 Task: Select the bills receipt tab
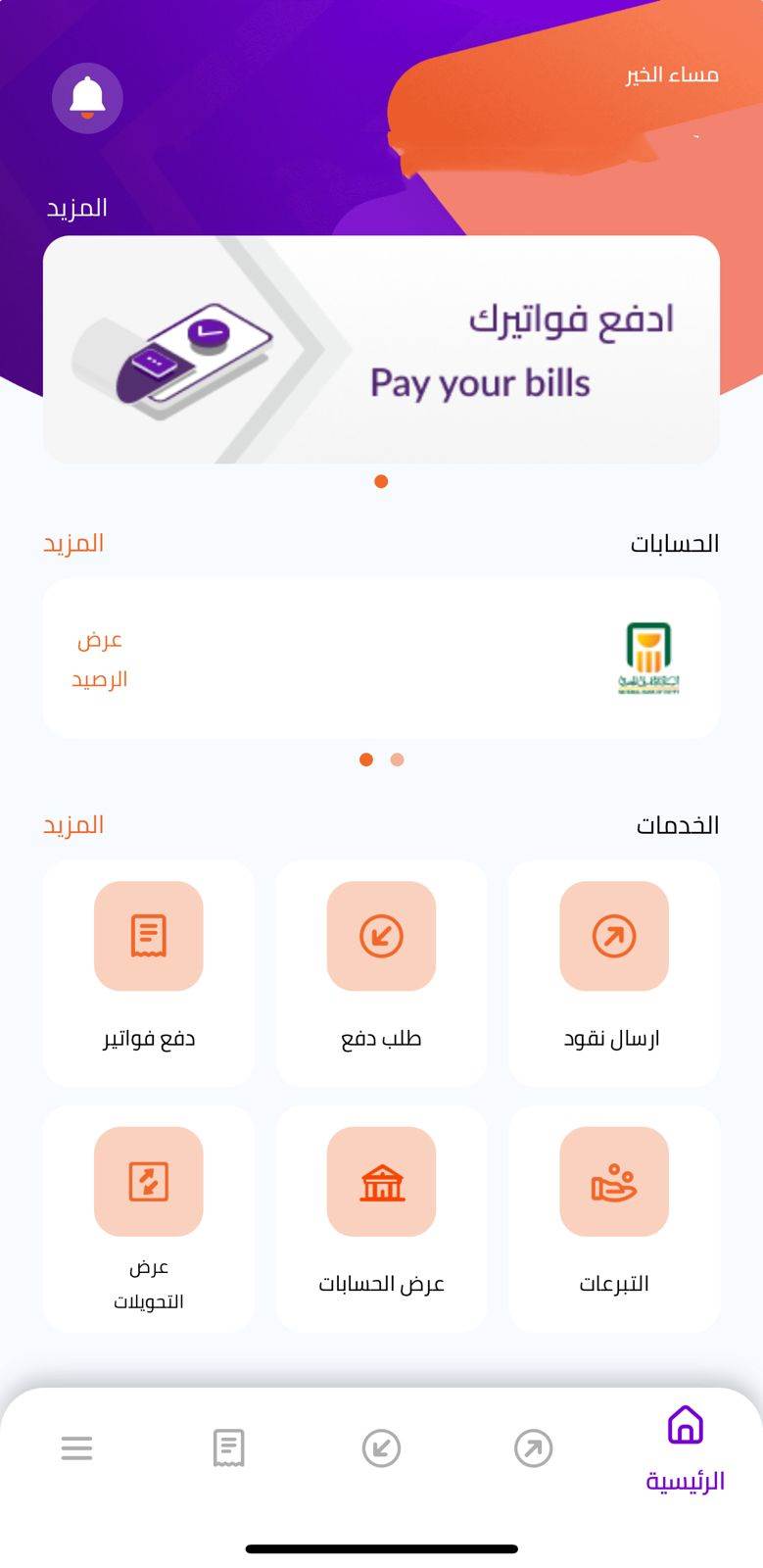click(x=228, y=1447)
